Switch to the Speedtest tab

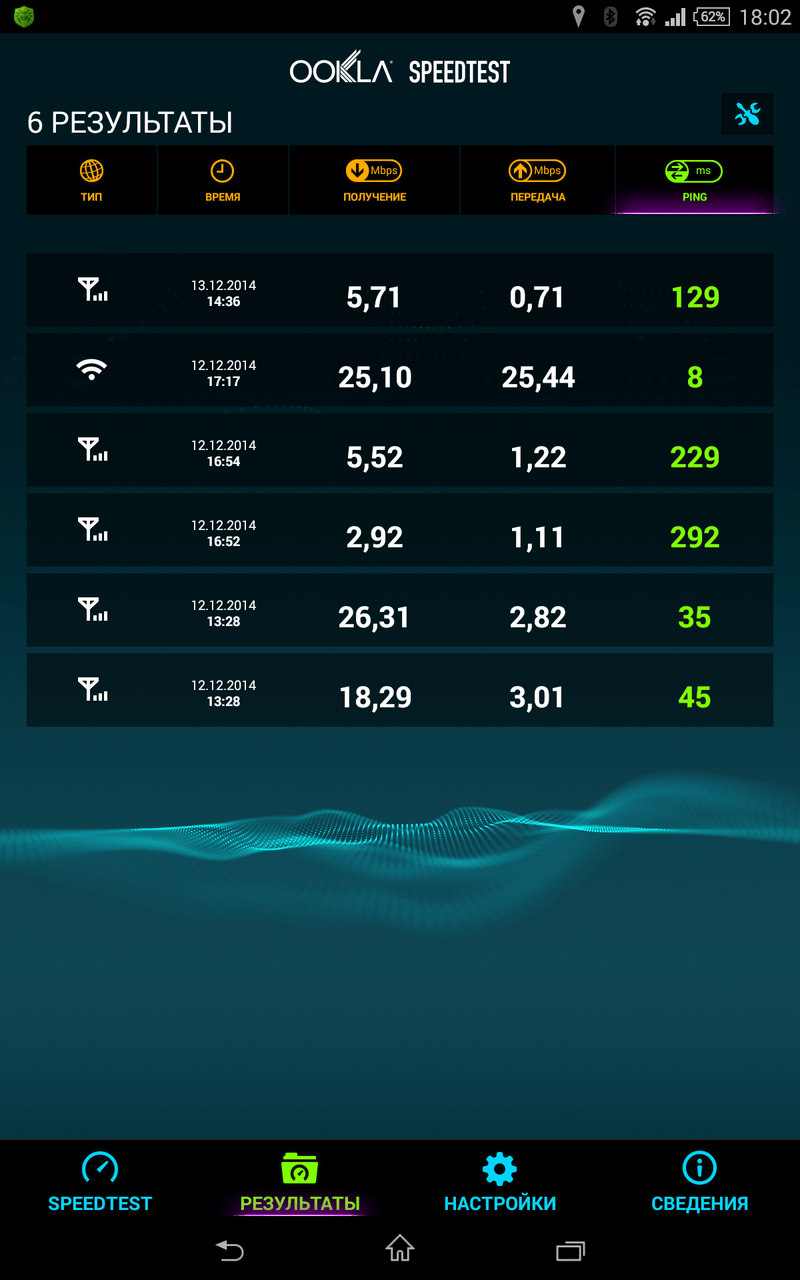pos(100,1182)
